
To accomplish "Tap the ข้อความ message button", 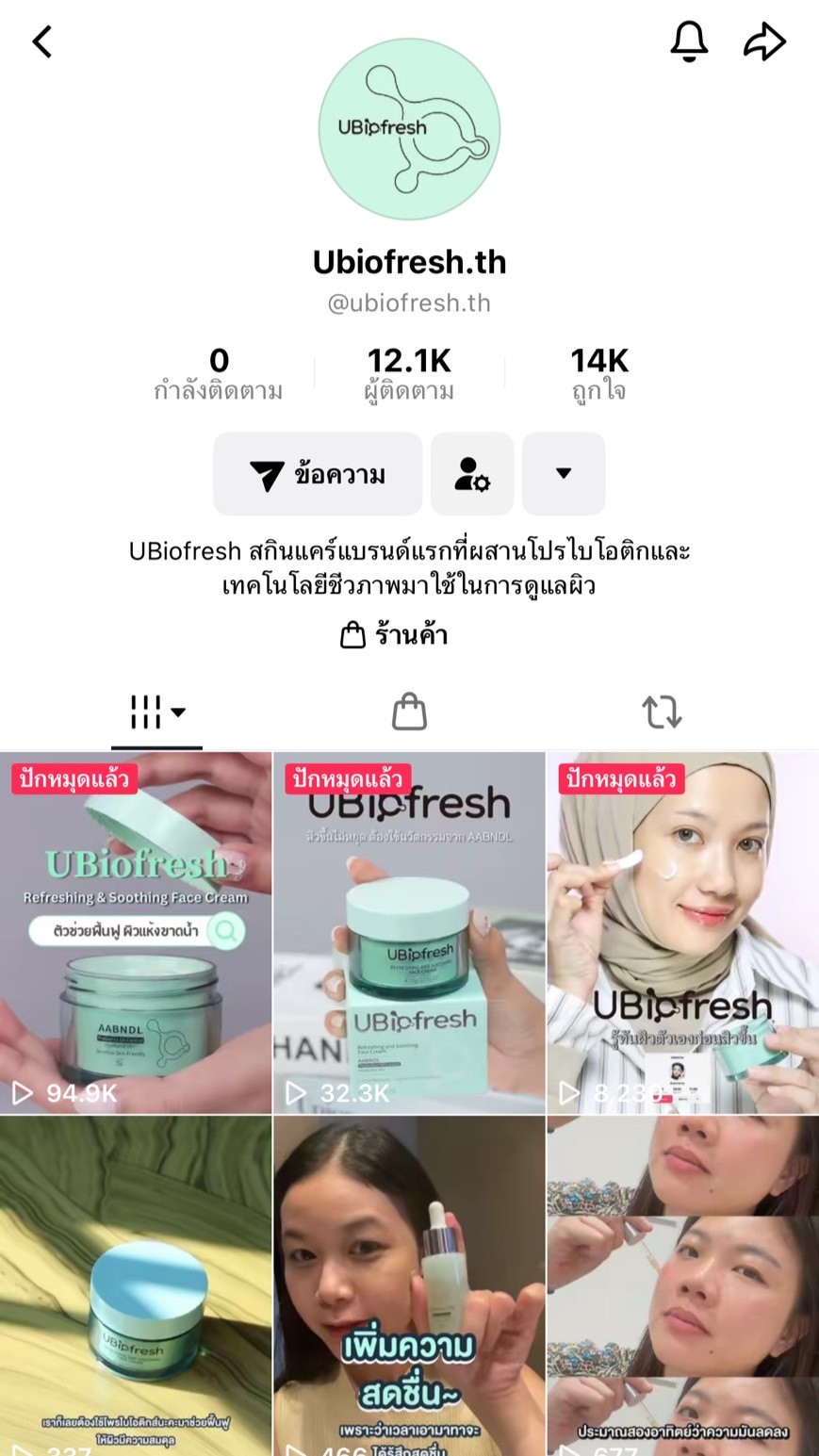I will [x=318, y=474].
